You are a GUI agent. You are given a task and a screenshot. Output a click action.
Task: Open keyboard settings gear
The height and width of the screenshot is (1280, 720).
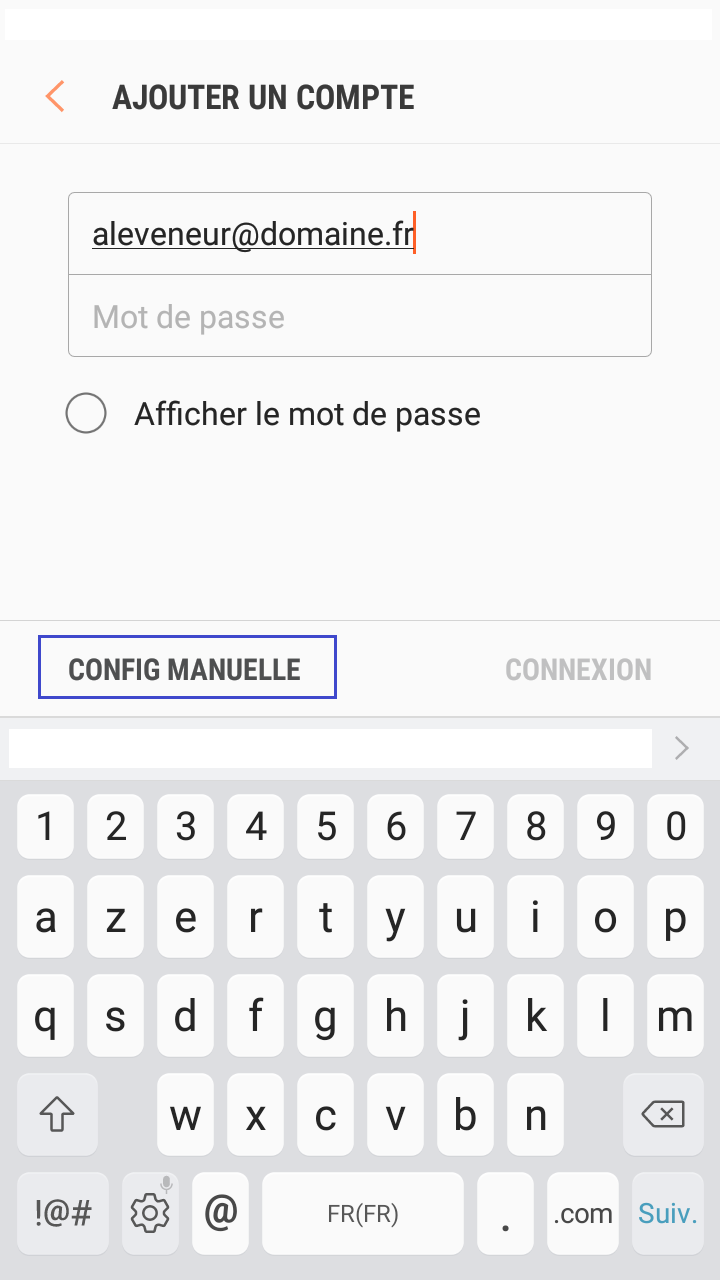click(x=150, y=1213)
